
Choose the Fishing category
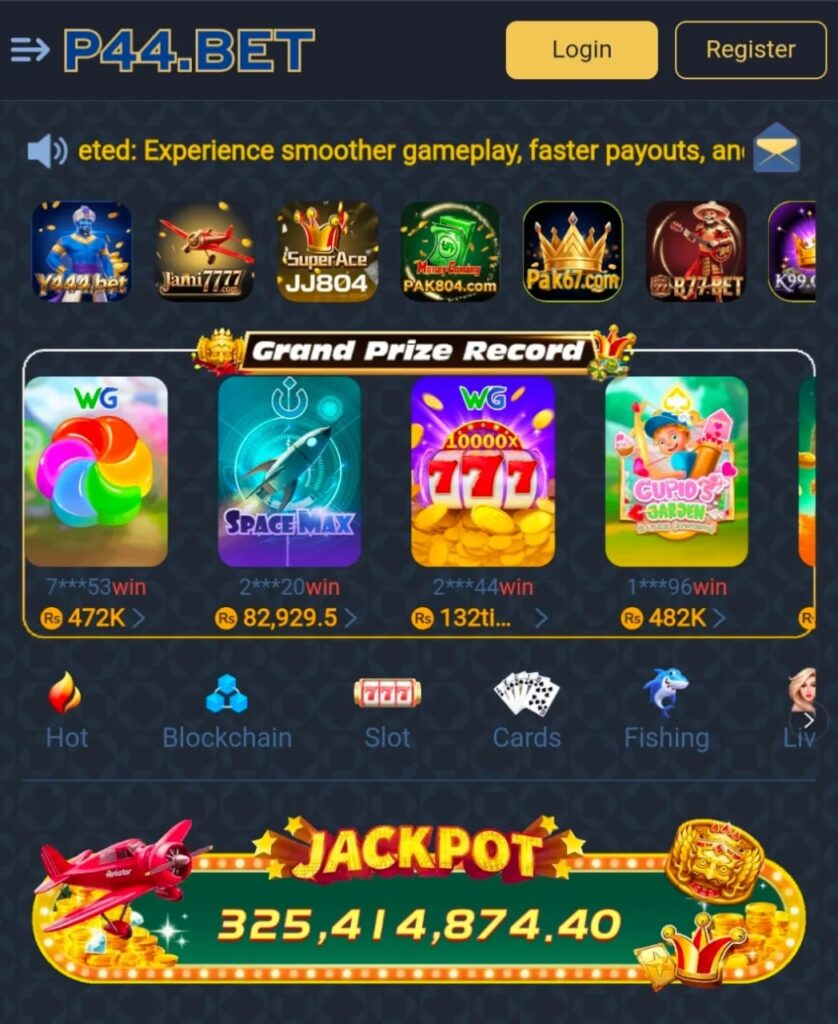[x=666, y=710]
